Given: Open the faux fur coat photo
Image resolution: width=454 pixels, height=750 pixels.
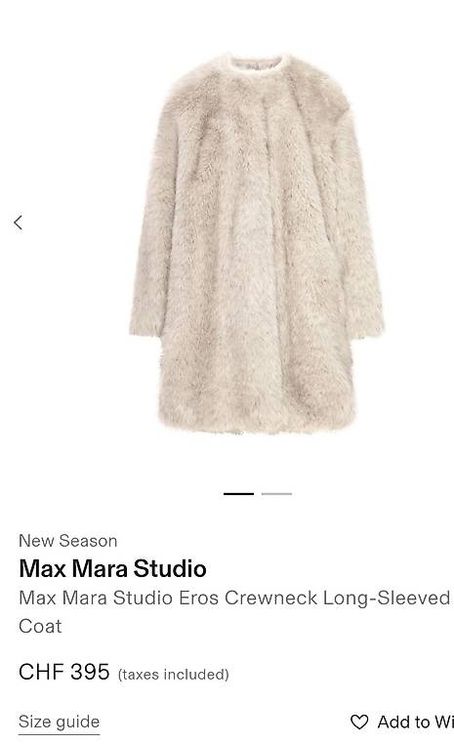Looking at the screenshot, I should pyautogui.click(x=257, y=244).
